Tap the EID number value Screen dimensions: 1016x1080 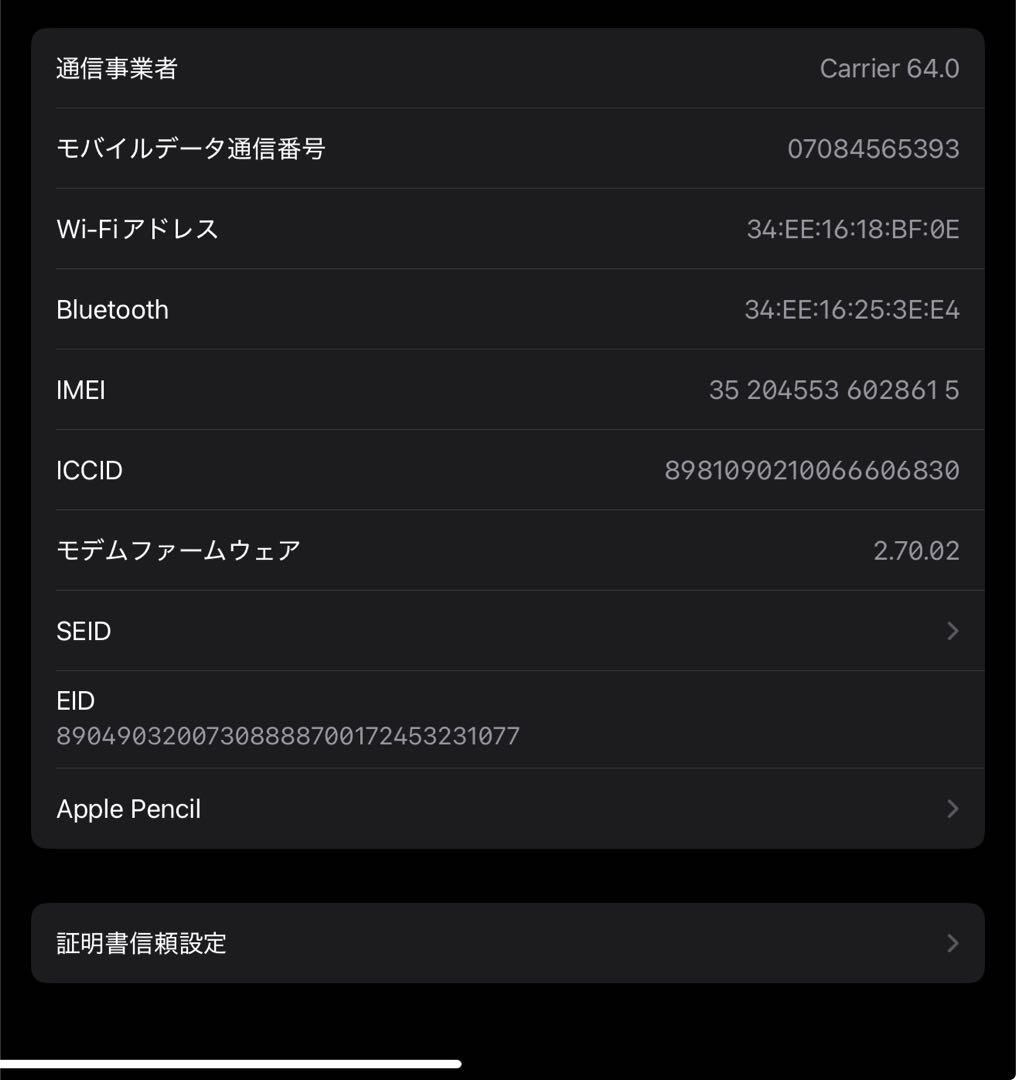click(287, 735)
